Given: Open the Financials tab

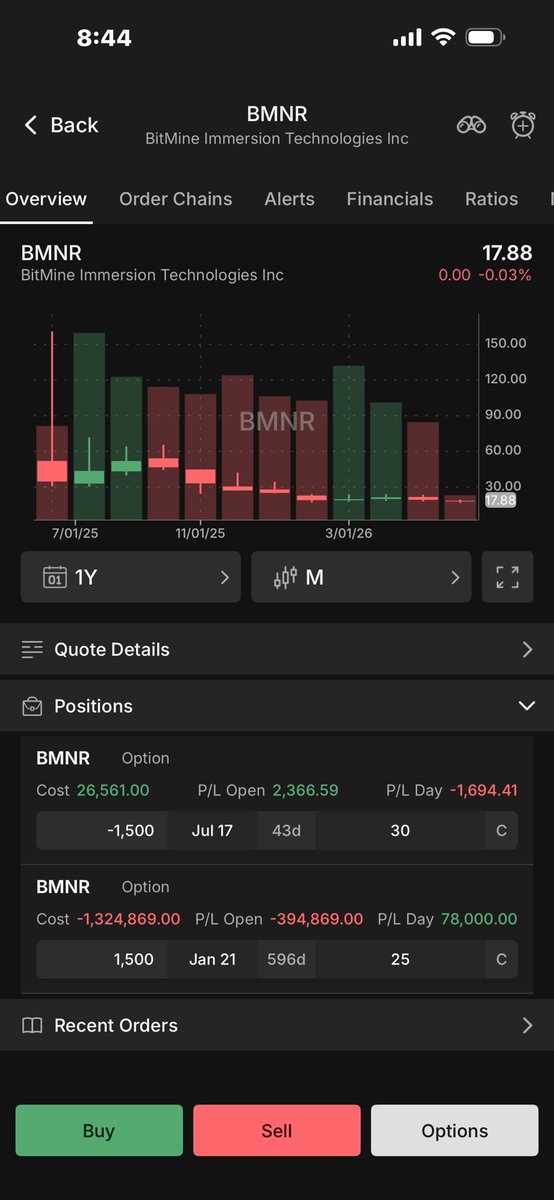Looking at the screenshot, I should pyautogui.click(x=390, y=199).
